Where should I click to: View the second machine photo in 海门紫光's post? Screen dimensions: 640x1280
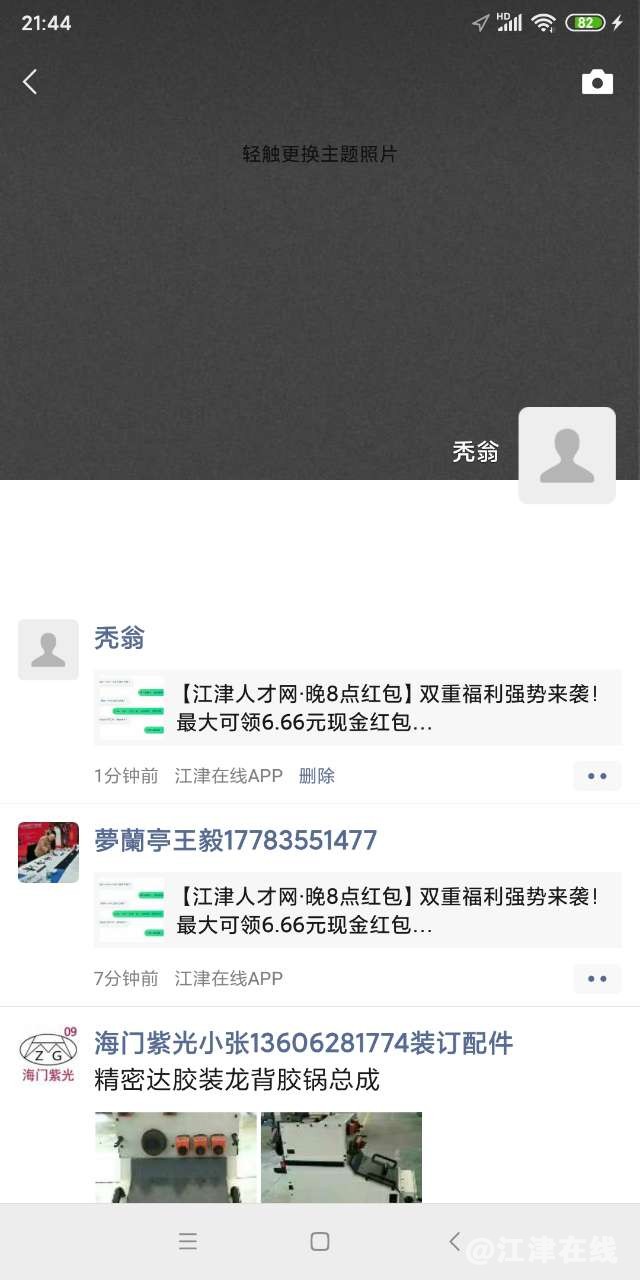pos(341,1157)
